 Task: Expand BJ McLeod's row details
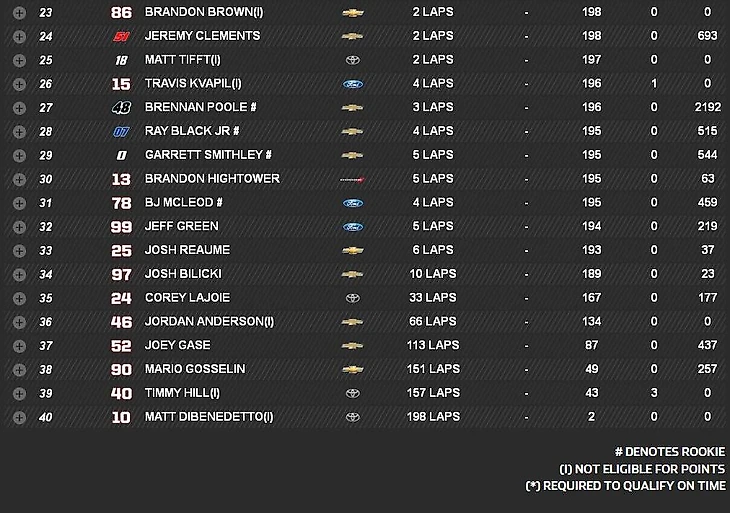tap(18, 203)
